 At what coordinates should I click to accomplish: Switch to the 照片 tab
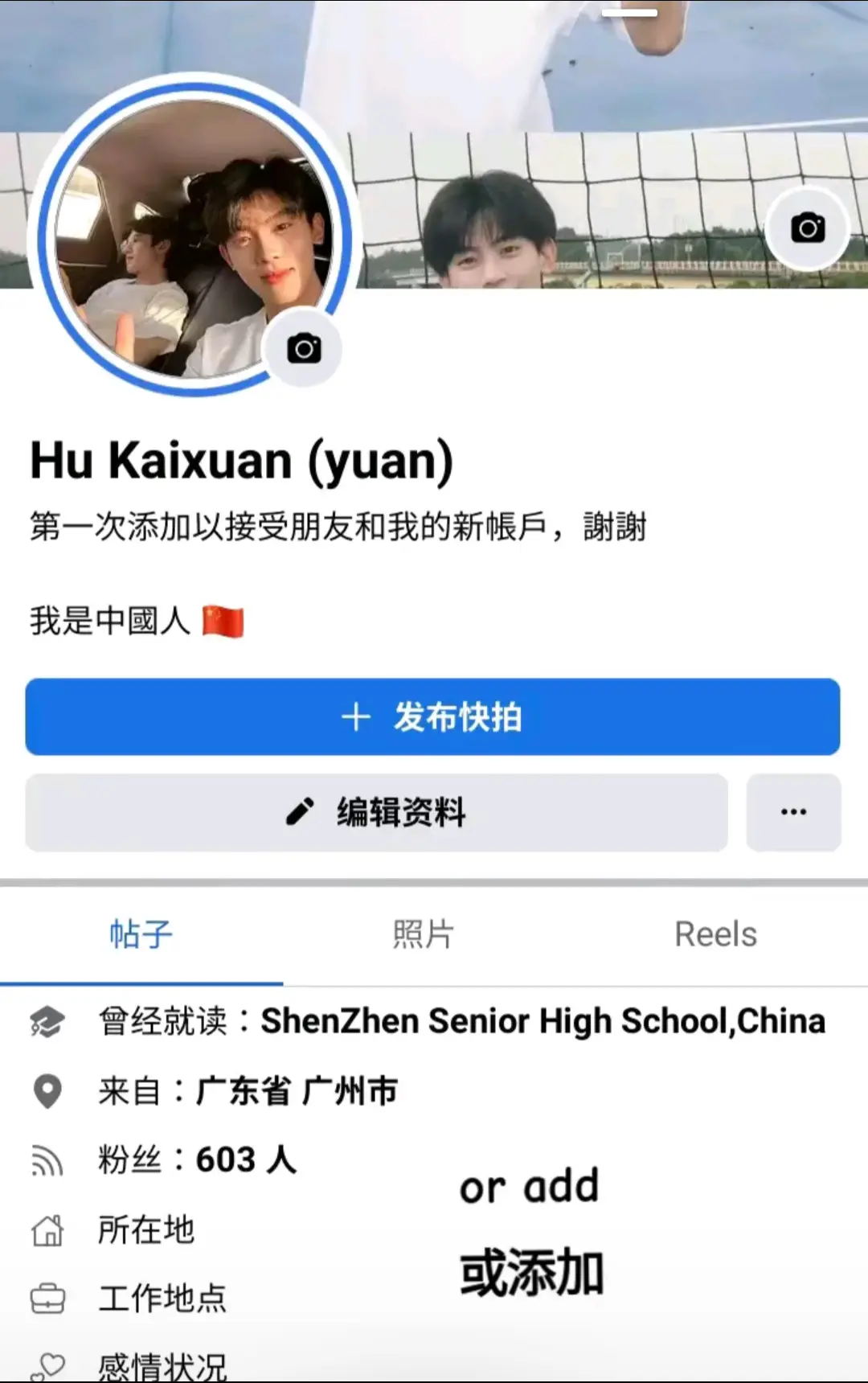pos(424,934)
